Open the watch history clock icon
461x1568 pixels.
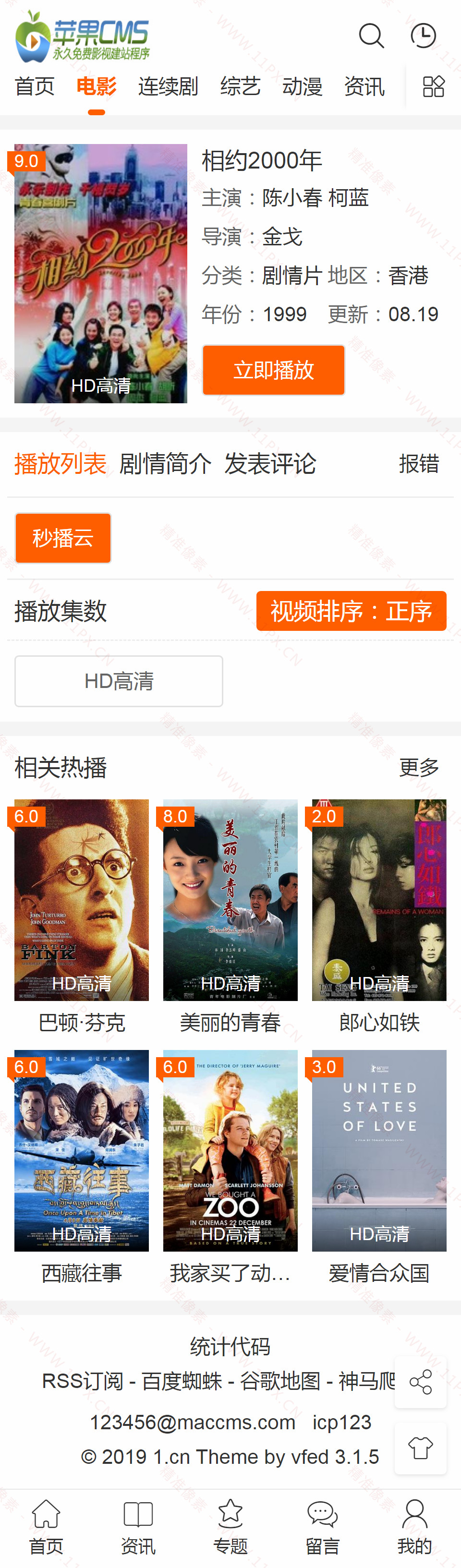[x=423, y=36]
